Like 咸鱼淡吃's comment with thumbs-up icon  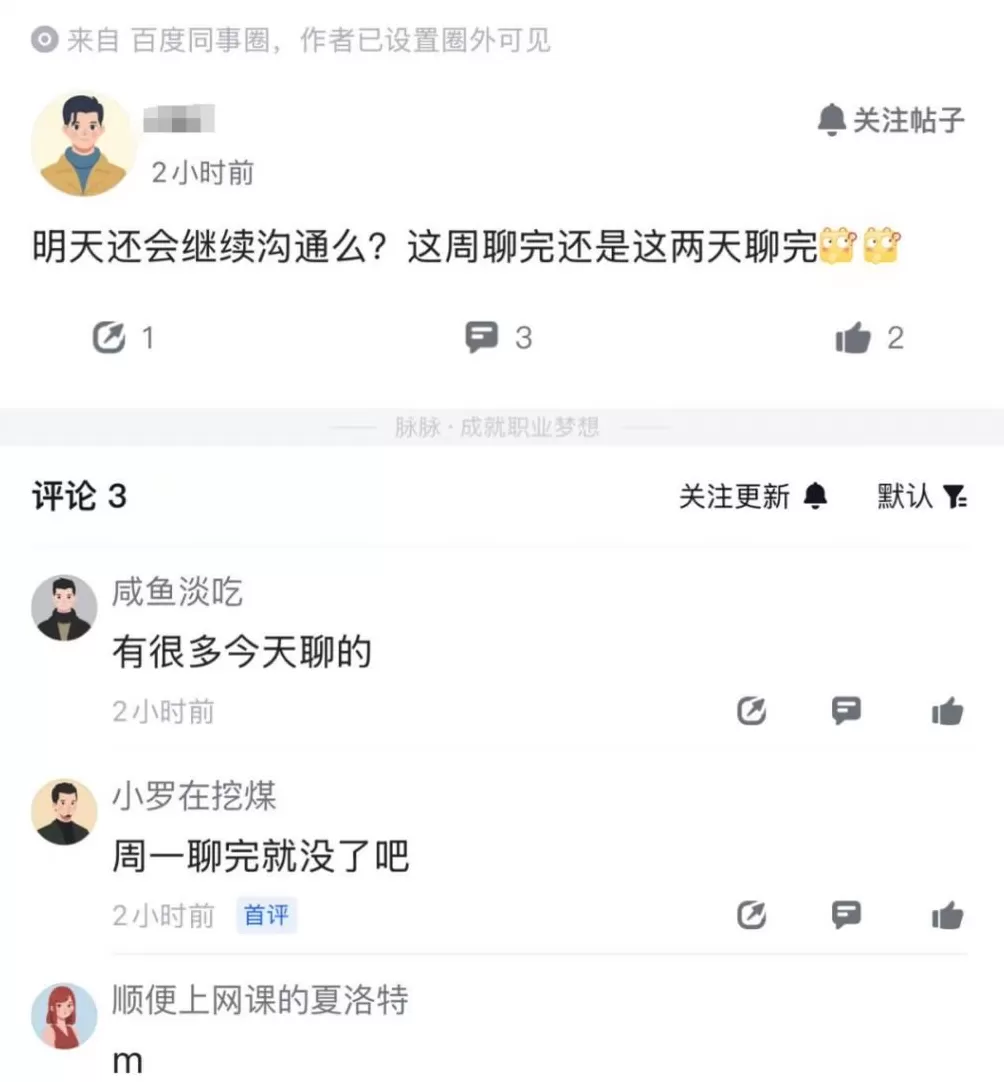(x=946, y=711)
